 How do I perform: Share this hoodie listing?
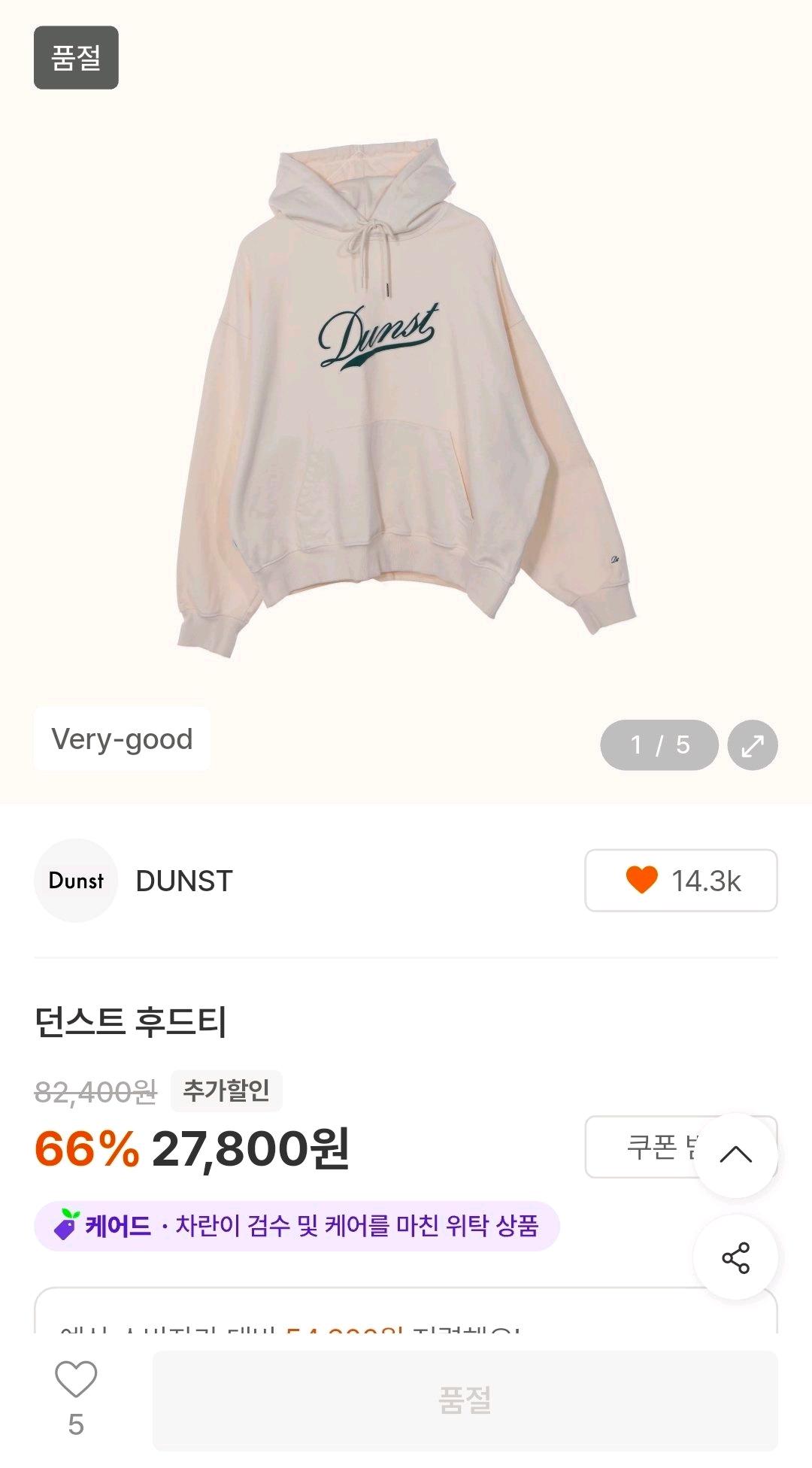coord(735,1257)
